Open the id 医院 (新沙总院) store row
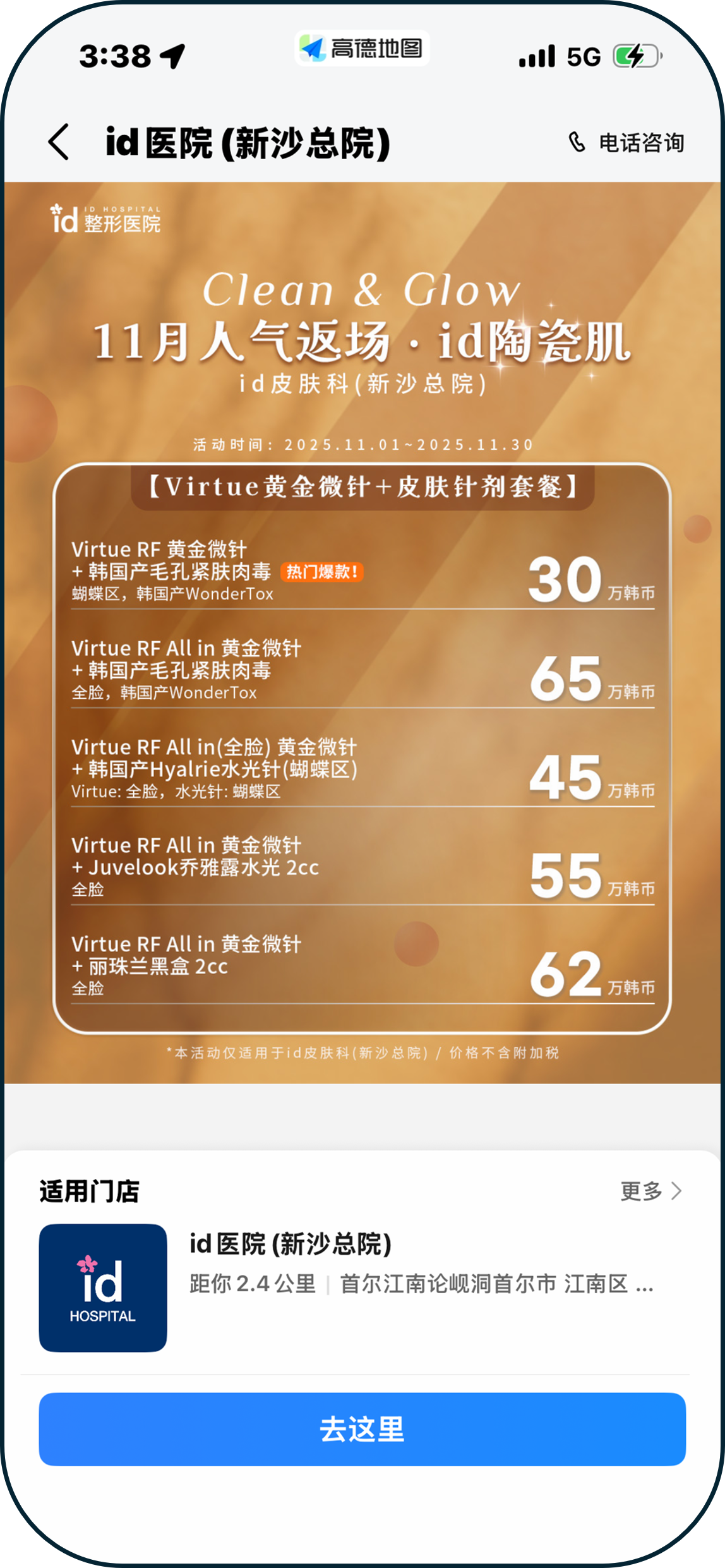The image size is (725, 1568). (362, 1287)
